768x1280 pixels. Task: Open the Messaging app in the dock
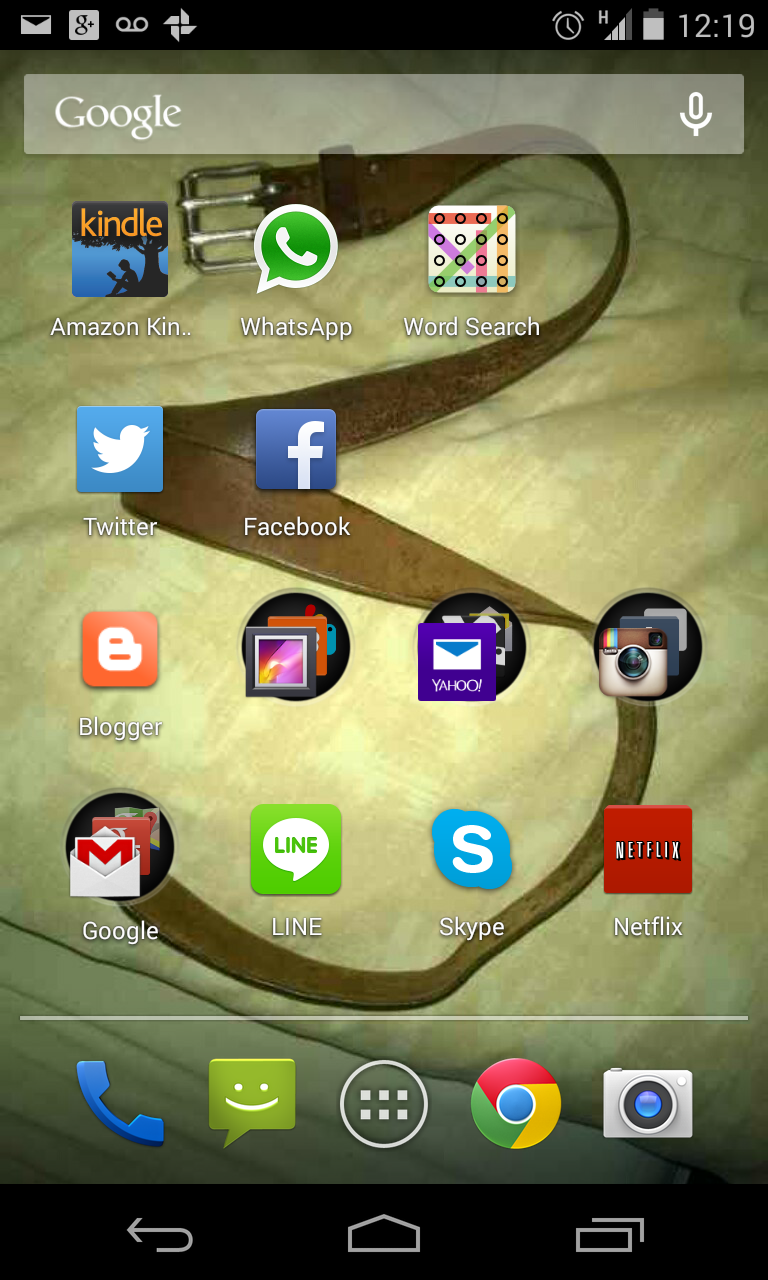click(x=252, y=1102)
